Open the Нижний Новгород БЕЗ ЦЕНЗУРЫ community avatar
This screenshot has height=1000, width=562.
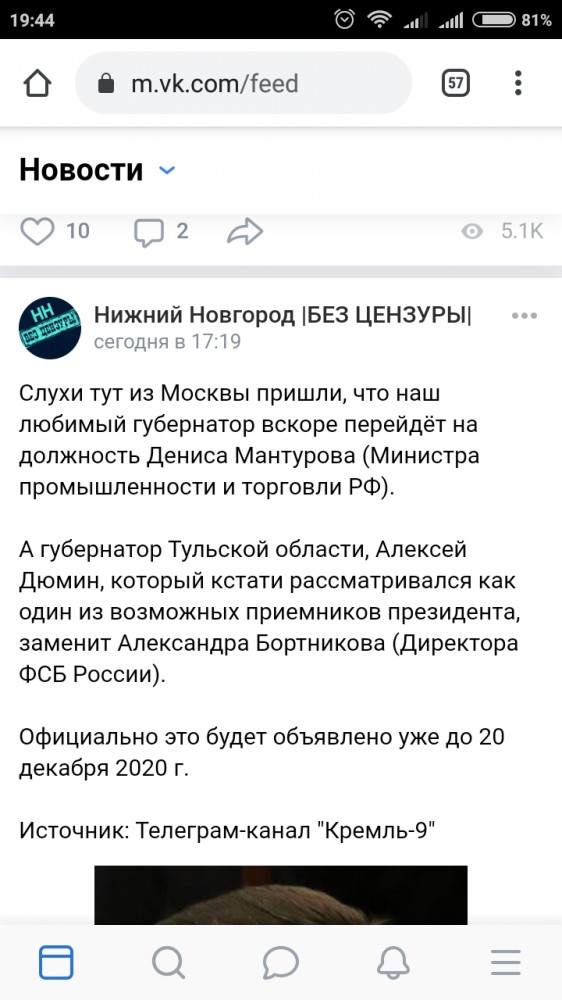pyautogui.click(x=50, y=328)
